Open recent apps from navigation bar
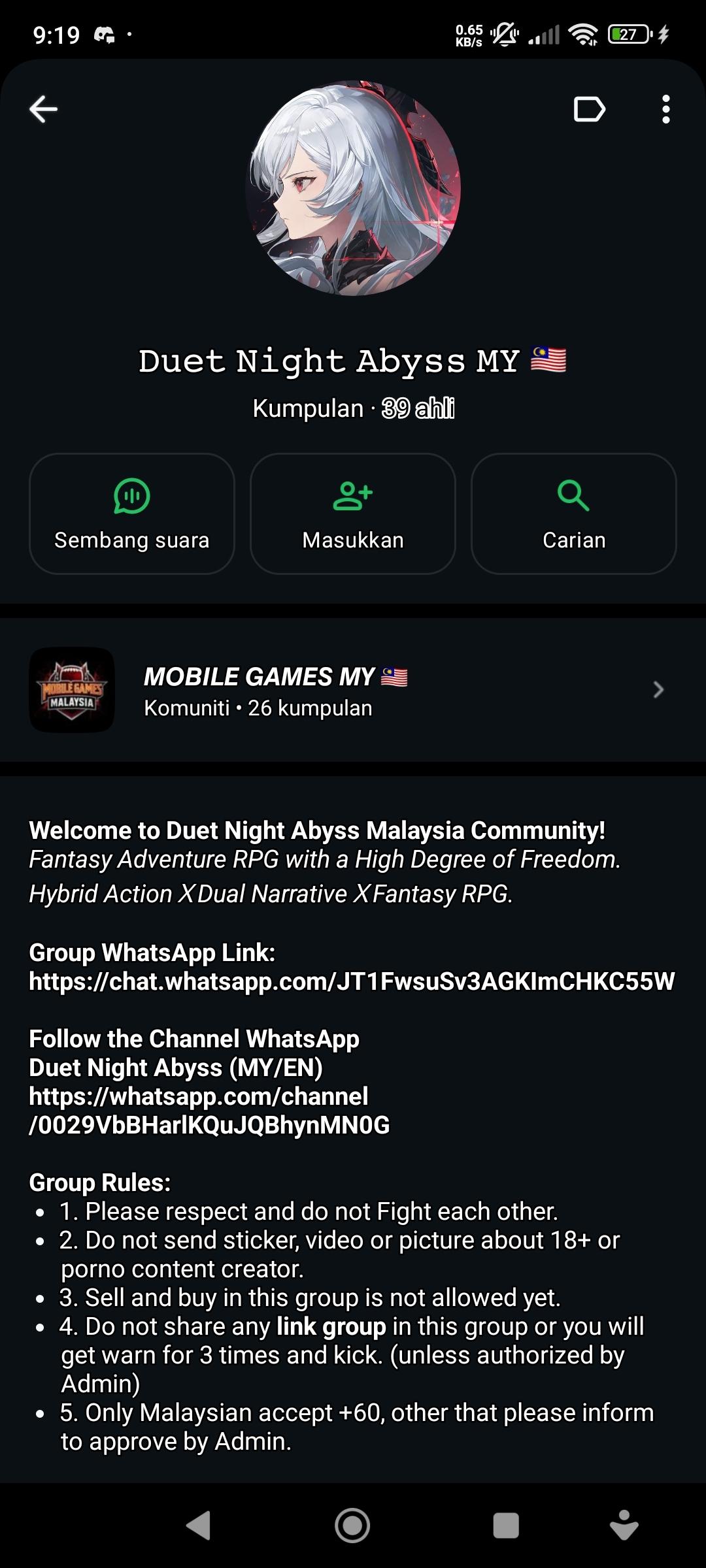The width and height of the screenshot is (706, 1568). pos(505,1526)
